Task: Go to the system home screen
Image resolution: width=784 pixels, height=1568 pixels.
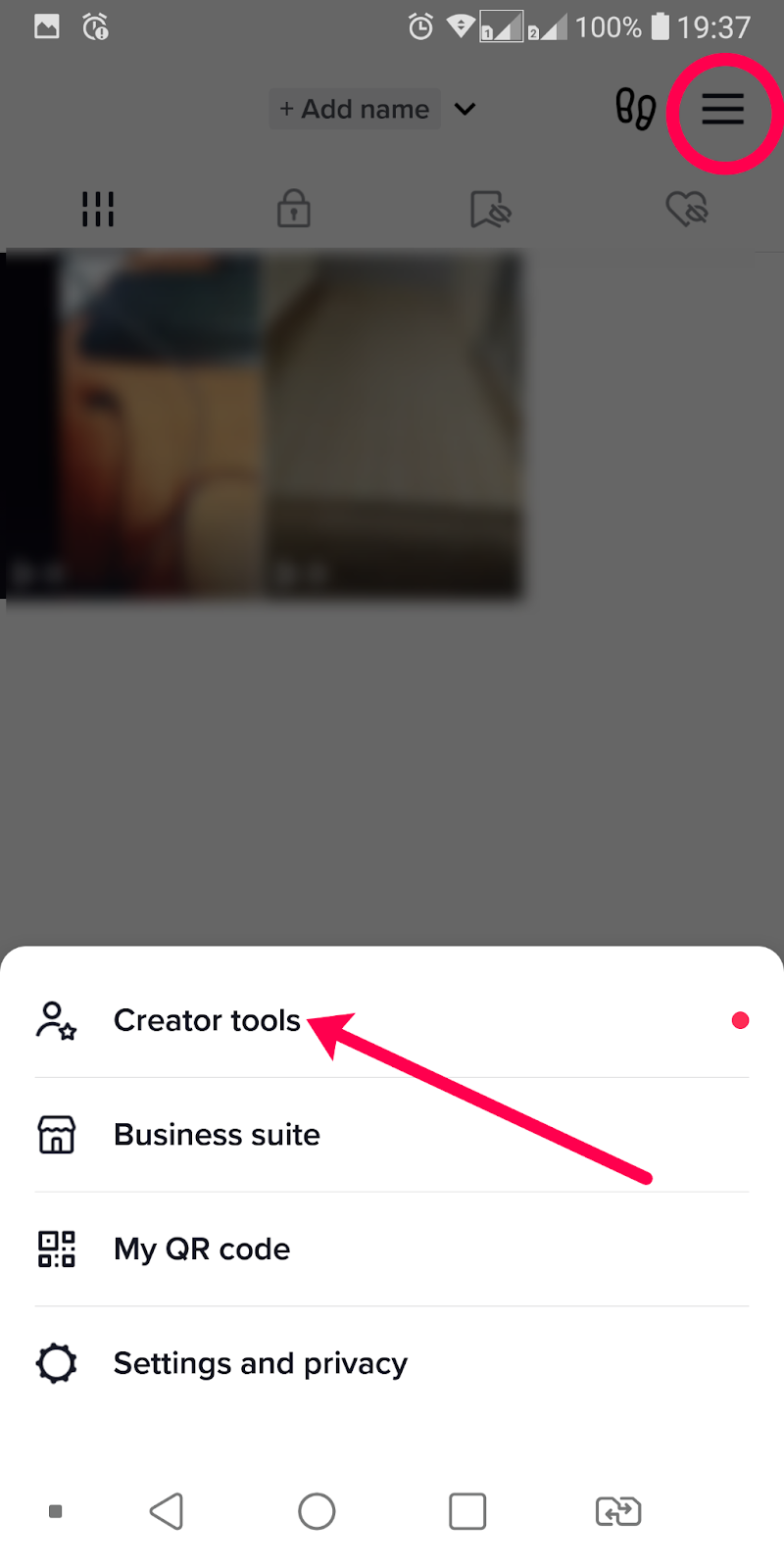Action: coord(317,1511)
